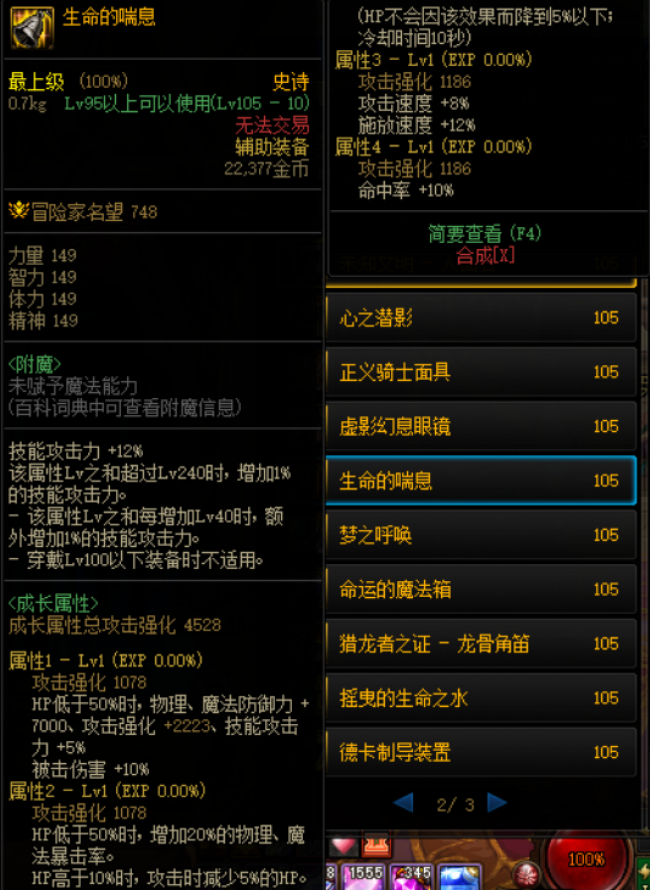The image size is (650, 890).
Task: Open the 德卡制导装置 row
Action: pyautogui.click(x=480, y=751)
